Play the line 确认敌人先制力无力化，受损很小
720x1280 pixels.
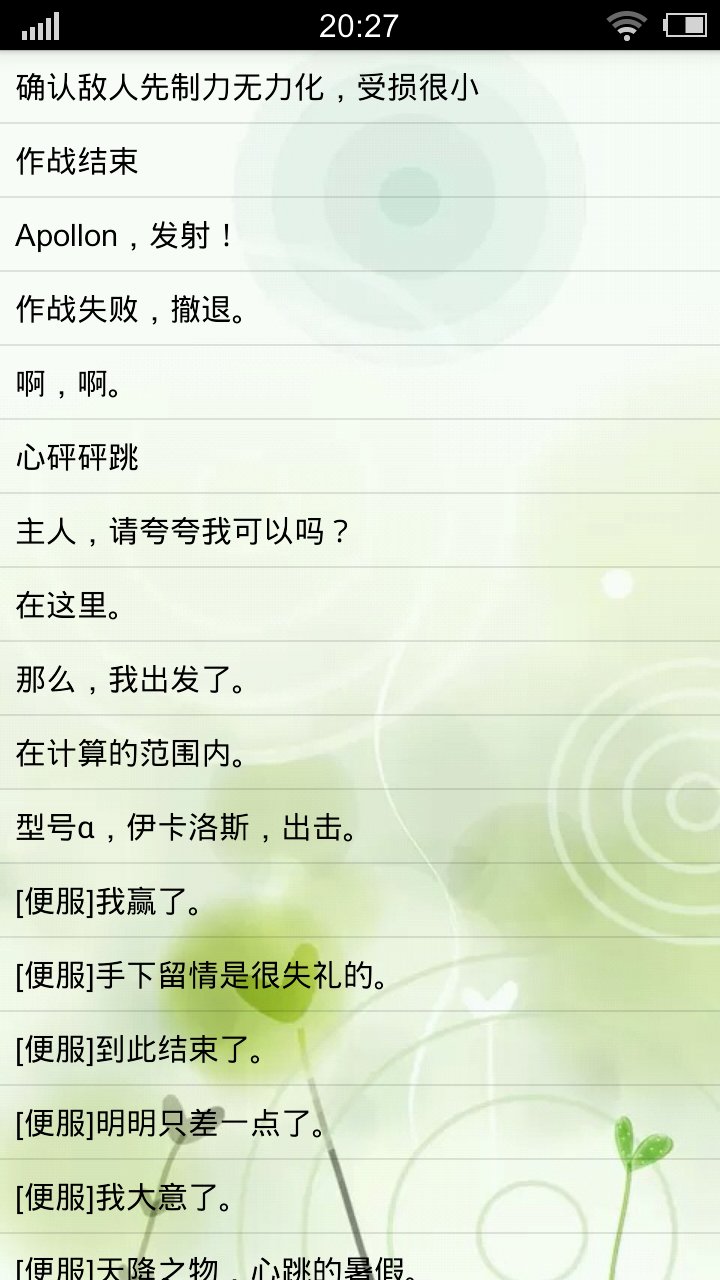(x=360, y=88)
